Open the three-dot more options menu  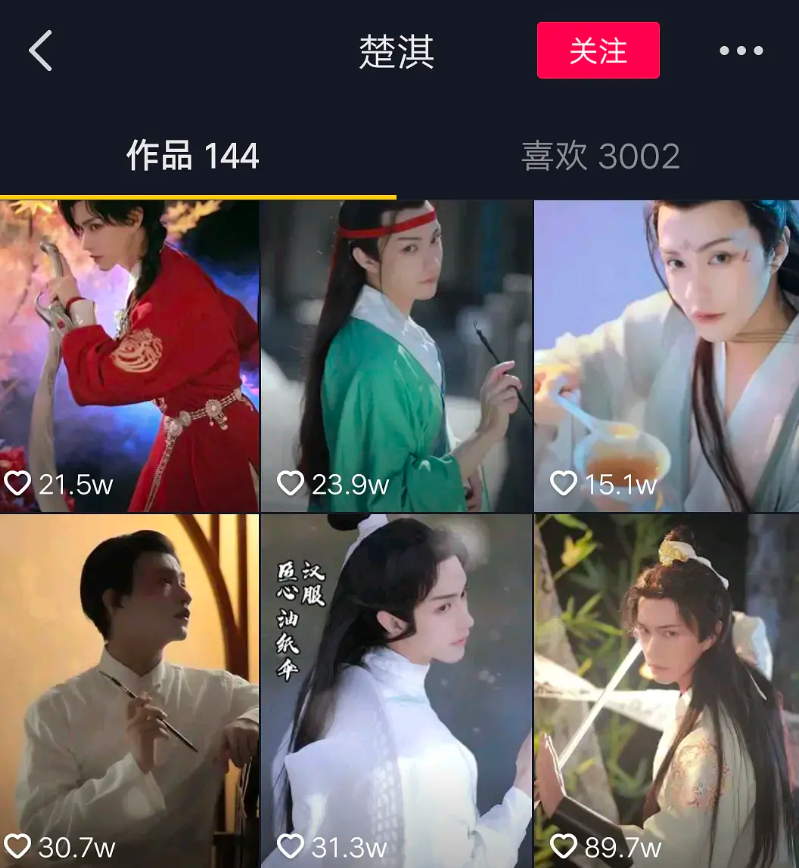(x=741, y=50)
